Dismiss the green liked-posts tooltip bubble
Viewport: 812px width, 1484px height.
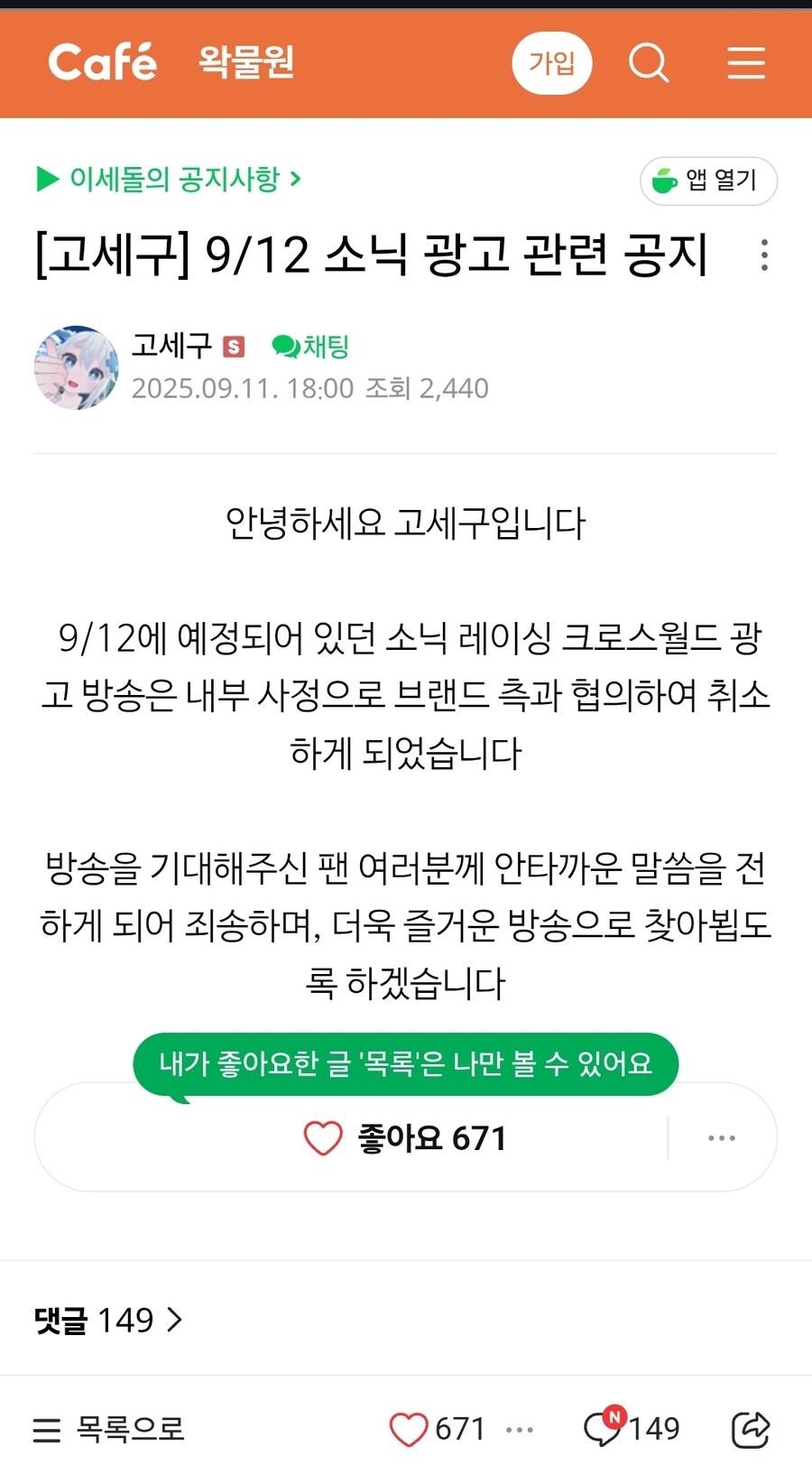point(405,1064)
